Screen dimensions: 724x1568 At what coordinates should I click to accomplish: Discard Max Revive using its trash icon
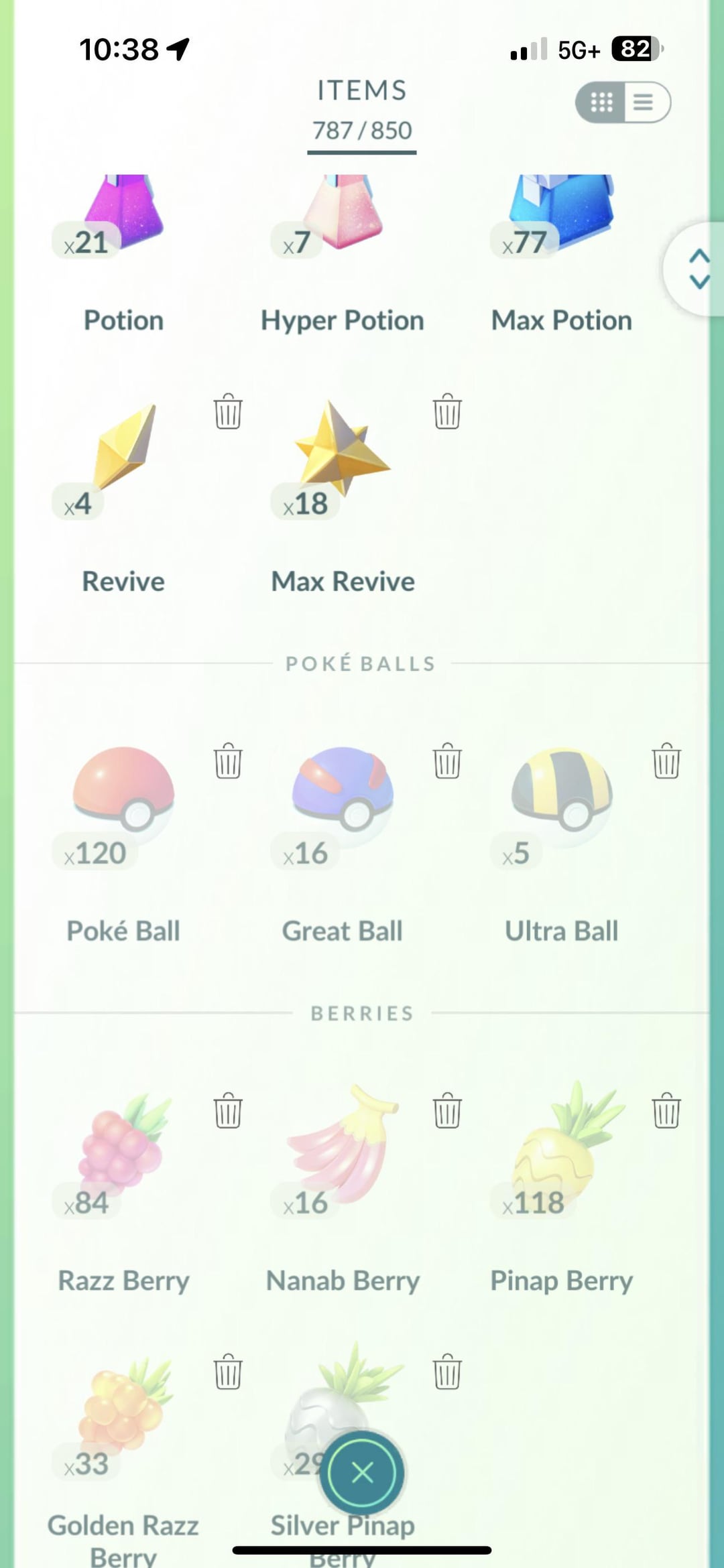pyautogui.click(x=447, y=411)
